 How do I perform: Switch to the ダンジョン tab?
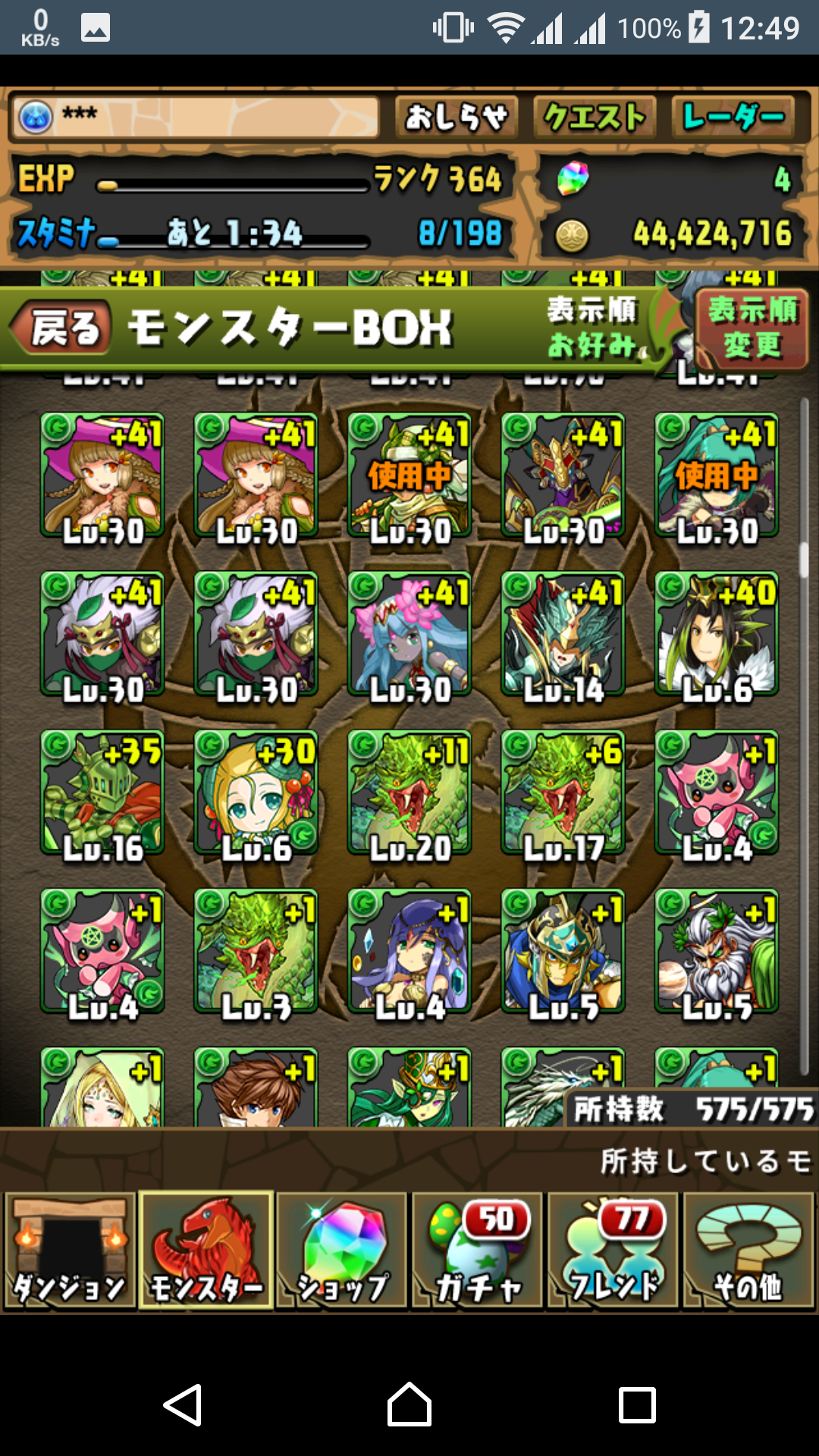coord(70,1251)
